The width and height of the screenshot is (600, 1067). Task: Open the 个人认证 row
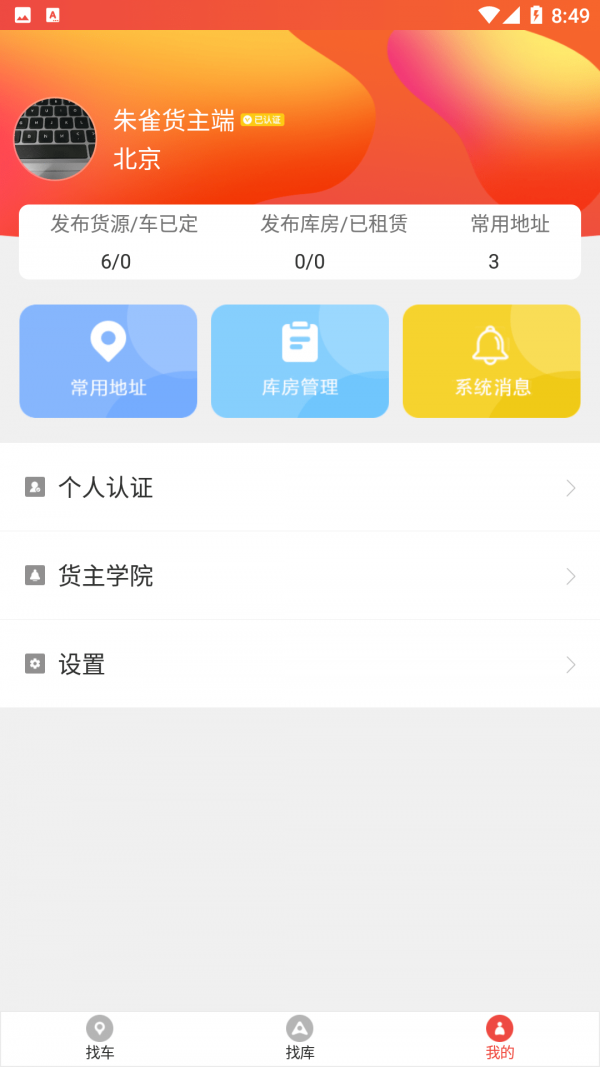[300, 488]
